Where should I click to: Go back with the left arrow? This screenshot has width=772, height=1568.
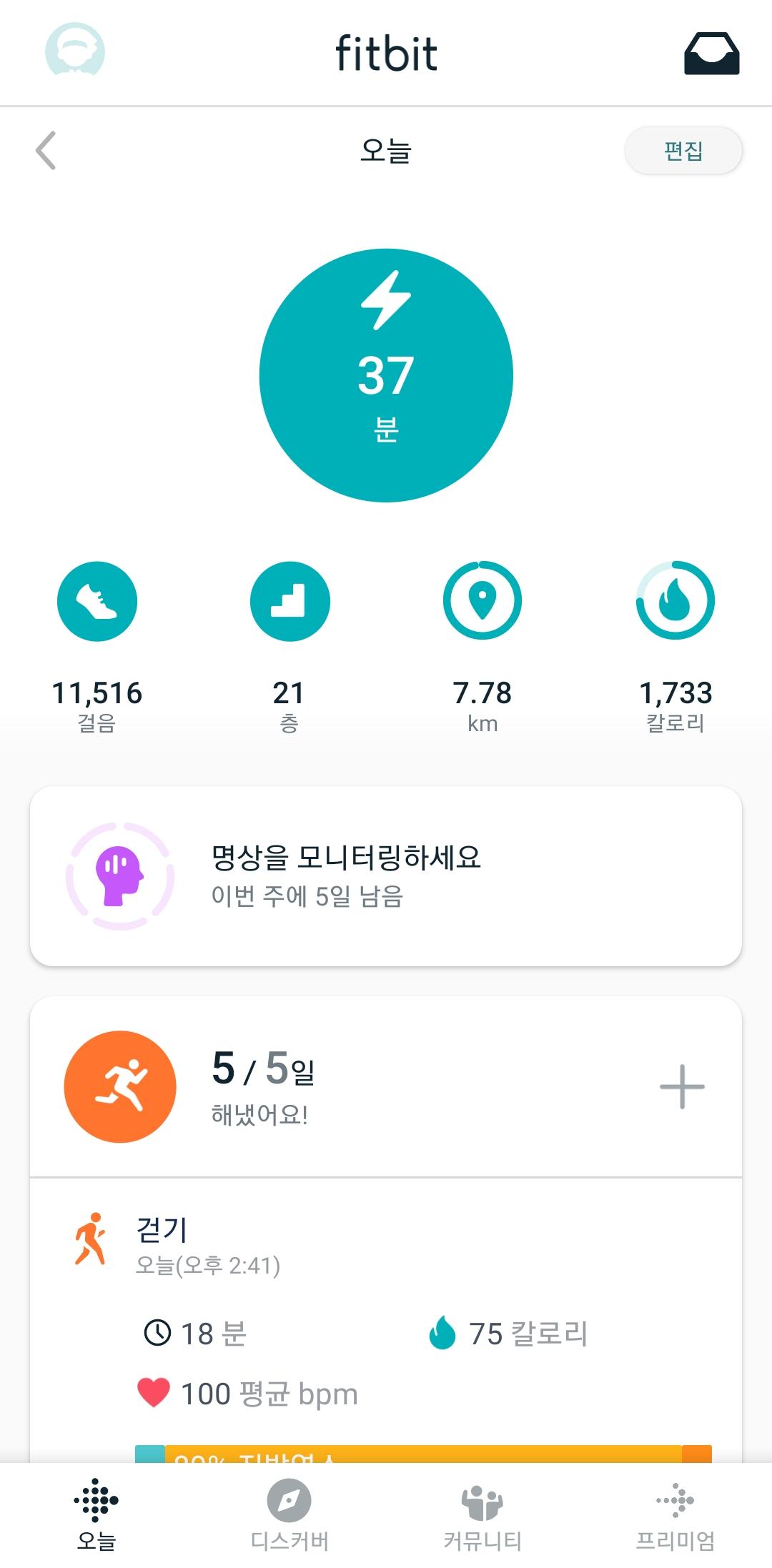[x=46, y=151]
